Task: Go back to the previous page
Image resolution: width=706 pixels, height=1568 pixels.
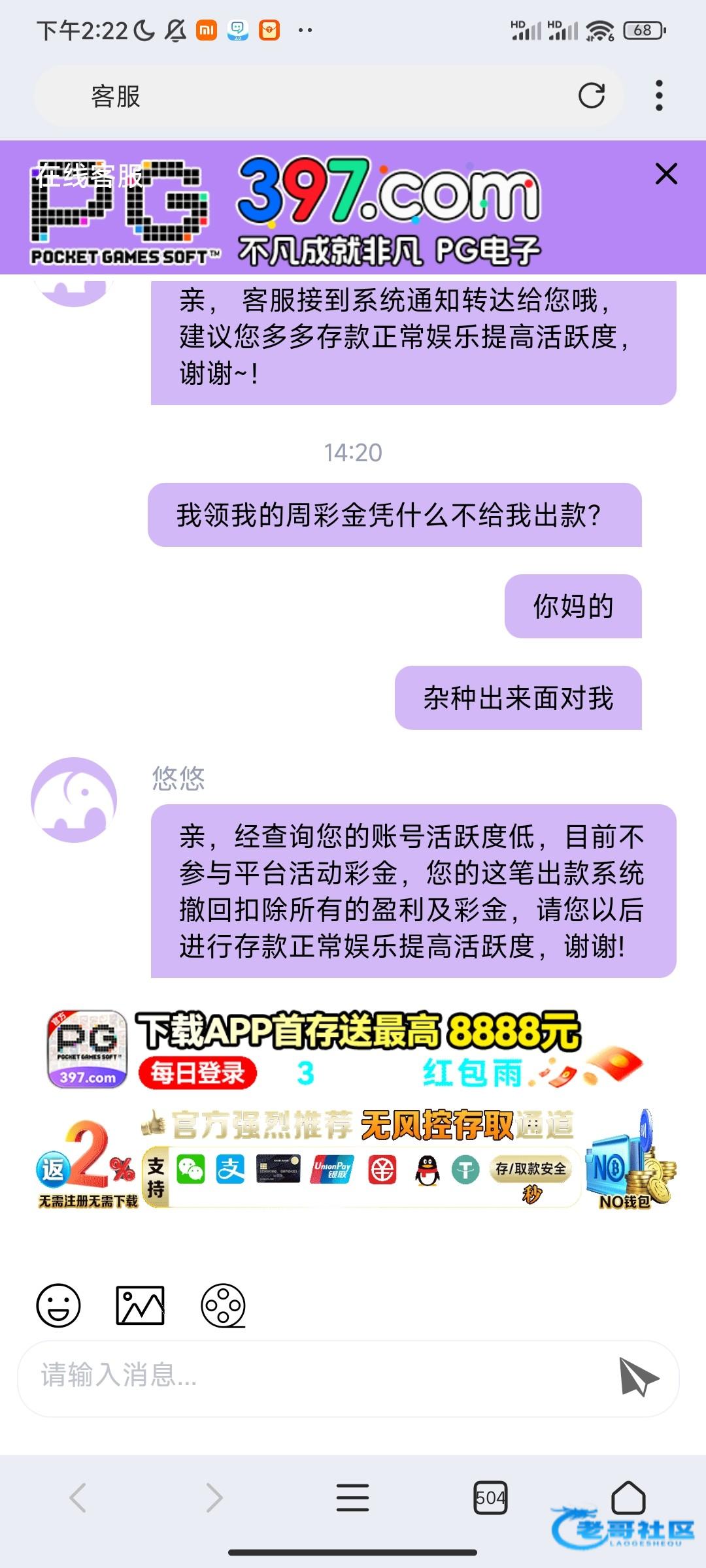Action: click(x=78, y=1497)
